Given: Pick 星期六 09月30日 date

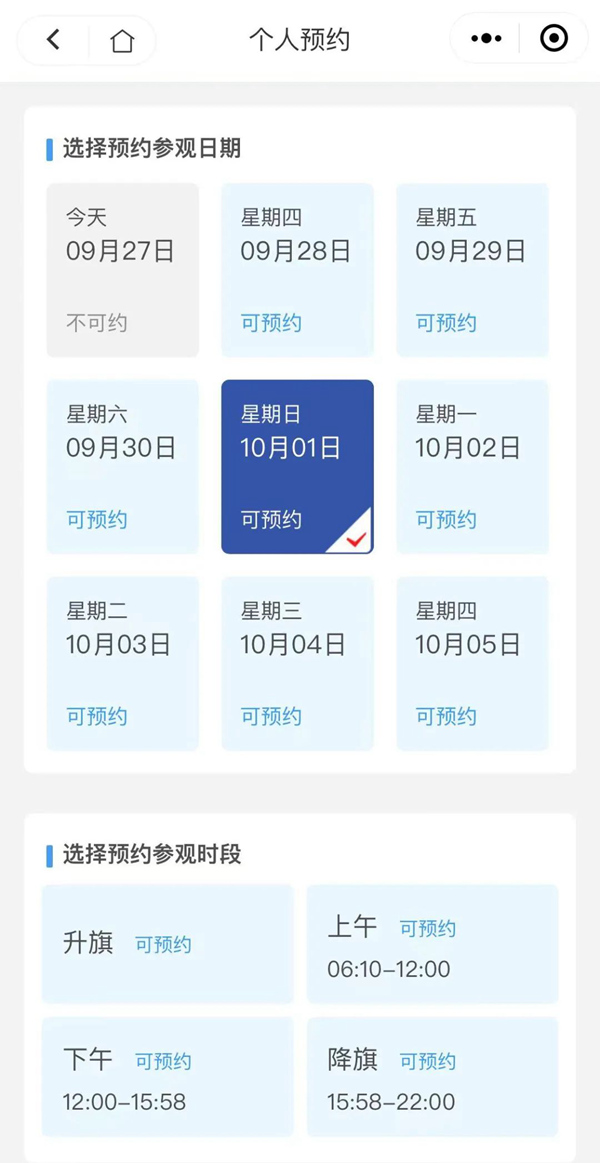Looking at the screenshot, I should (122, 466).
